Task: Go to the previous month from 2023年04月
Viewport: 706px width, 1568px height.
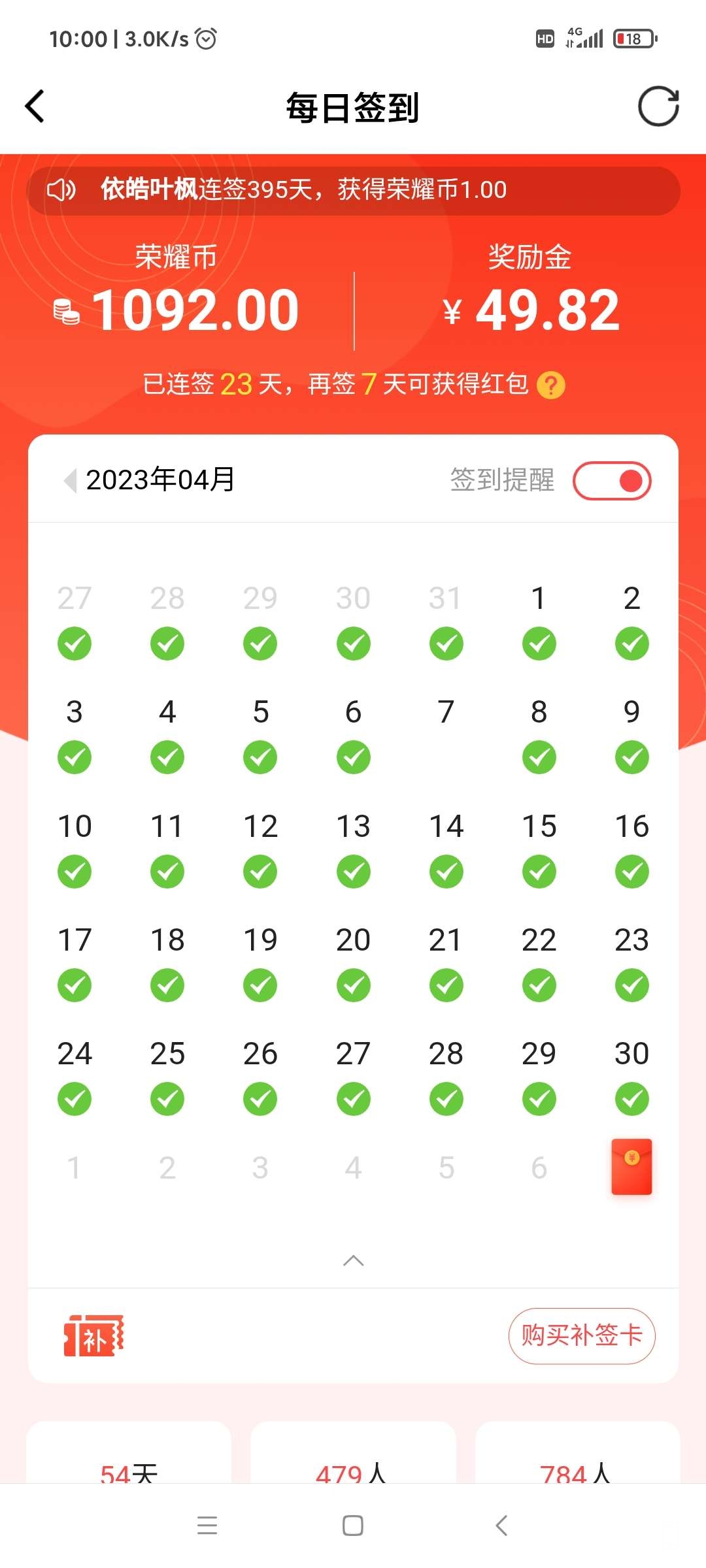Action: (70, 481)
